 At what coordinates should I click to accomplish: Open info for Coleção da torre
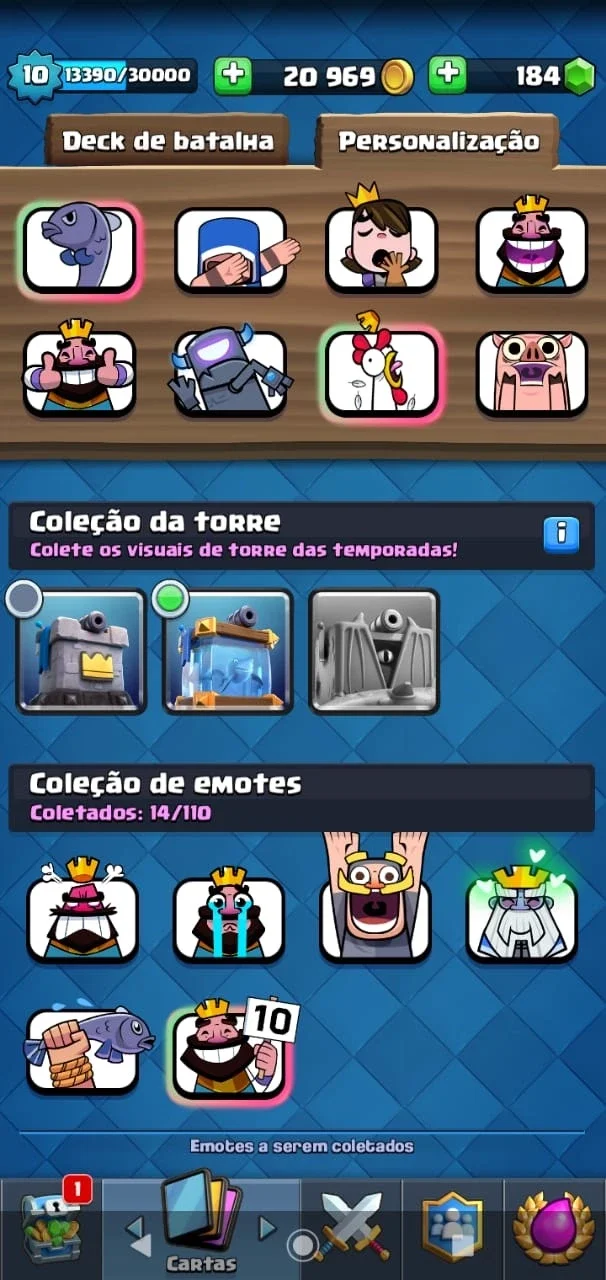click(x=561, y=534)
